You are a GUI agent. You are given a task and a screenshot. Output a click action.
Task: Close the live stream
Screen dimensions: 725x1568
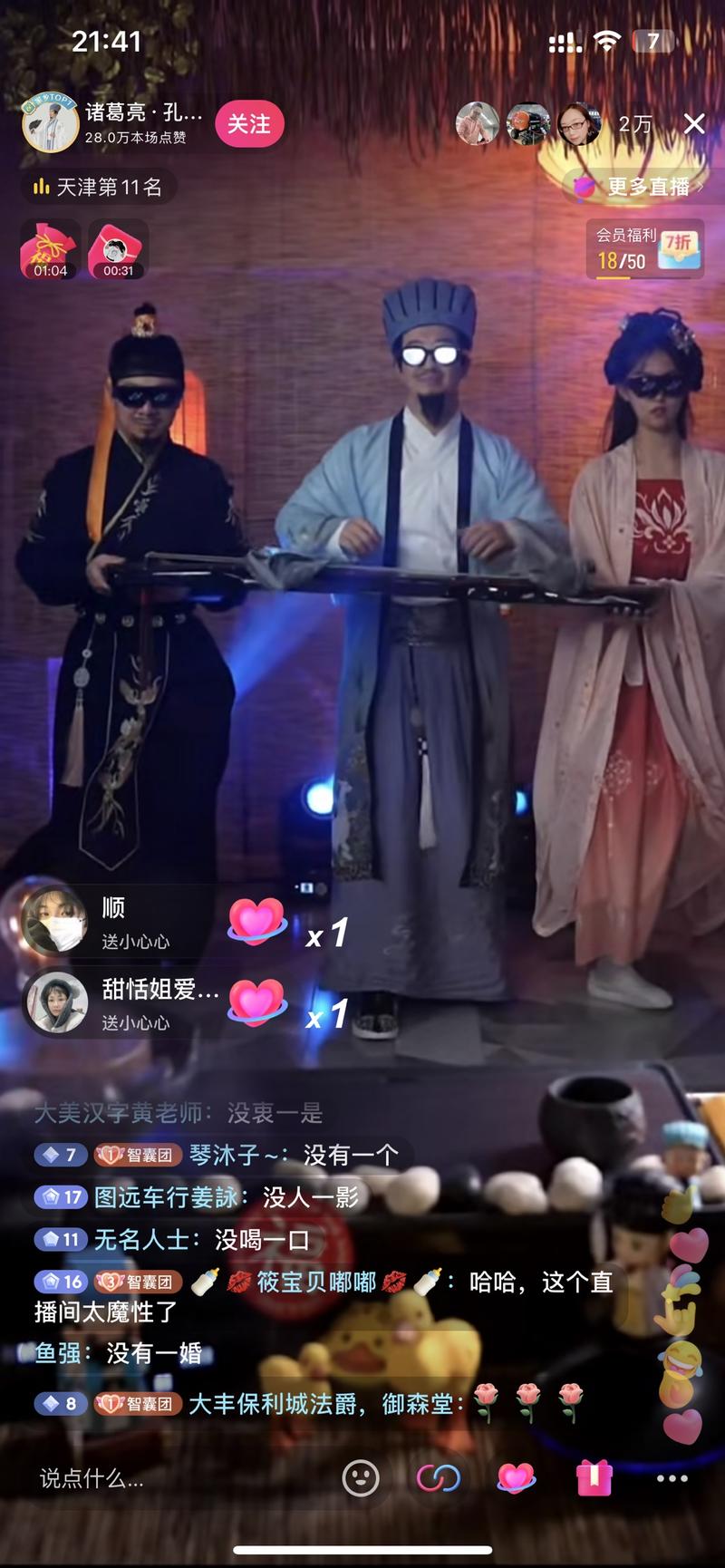(x=694, y=124)
